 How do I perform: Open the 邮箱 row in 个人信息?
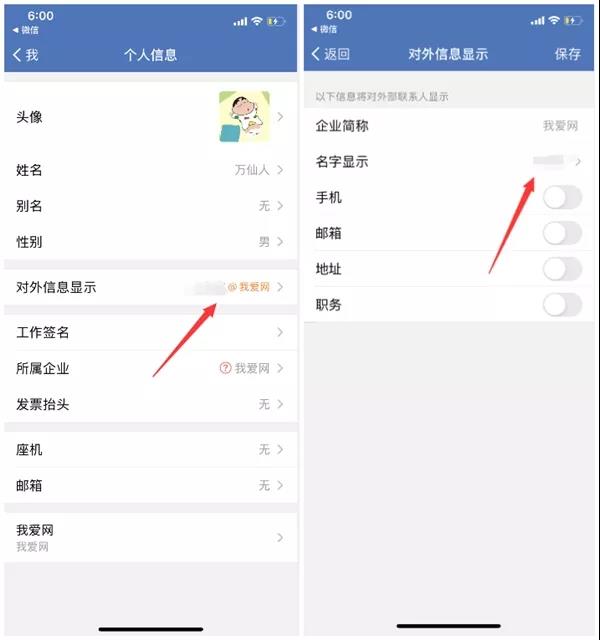point(150,486)
